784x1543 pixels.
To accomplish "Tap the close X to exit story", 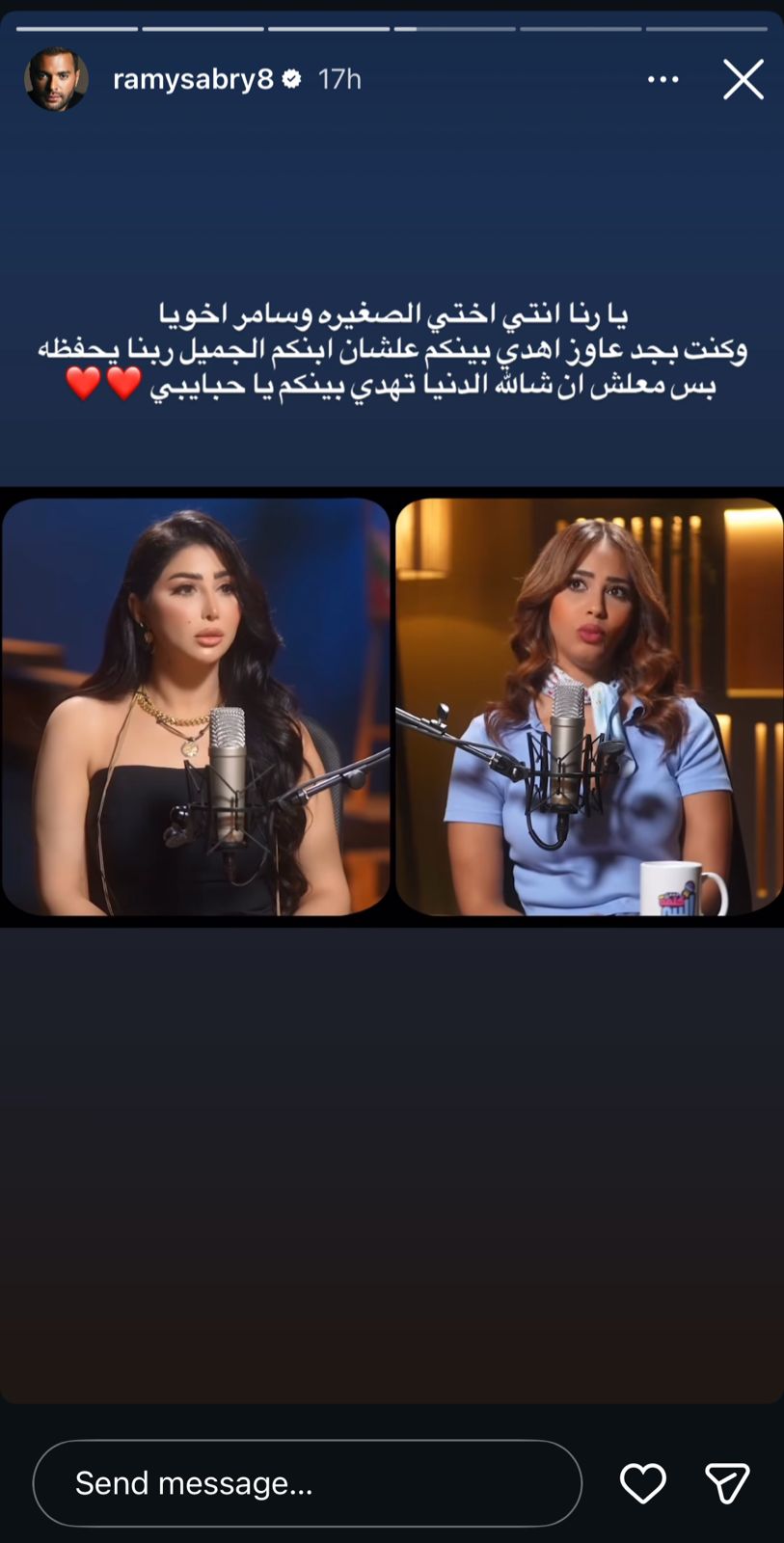I will [743, 79].
